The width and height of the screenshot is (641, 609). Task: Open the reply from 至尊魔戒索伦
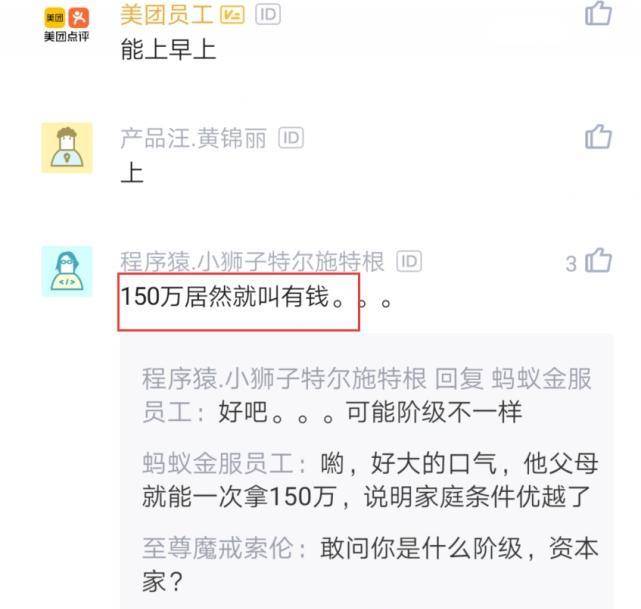367,565
